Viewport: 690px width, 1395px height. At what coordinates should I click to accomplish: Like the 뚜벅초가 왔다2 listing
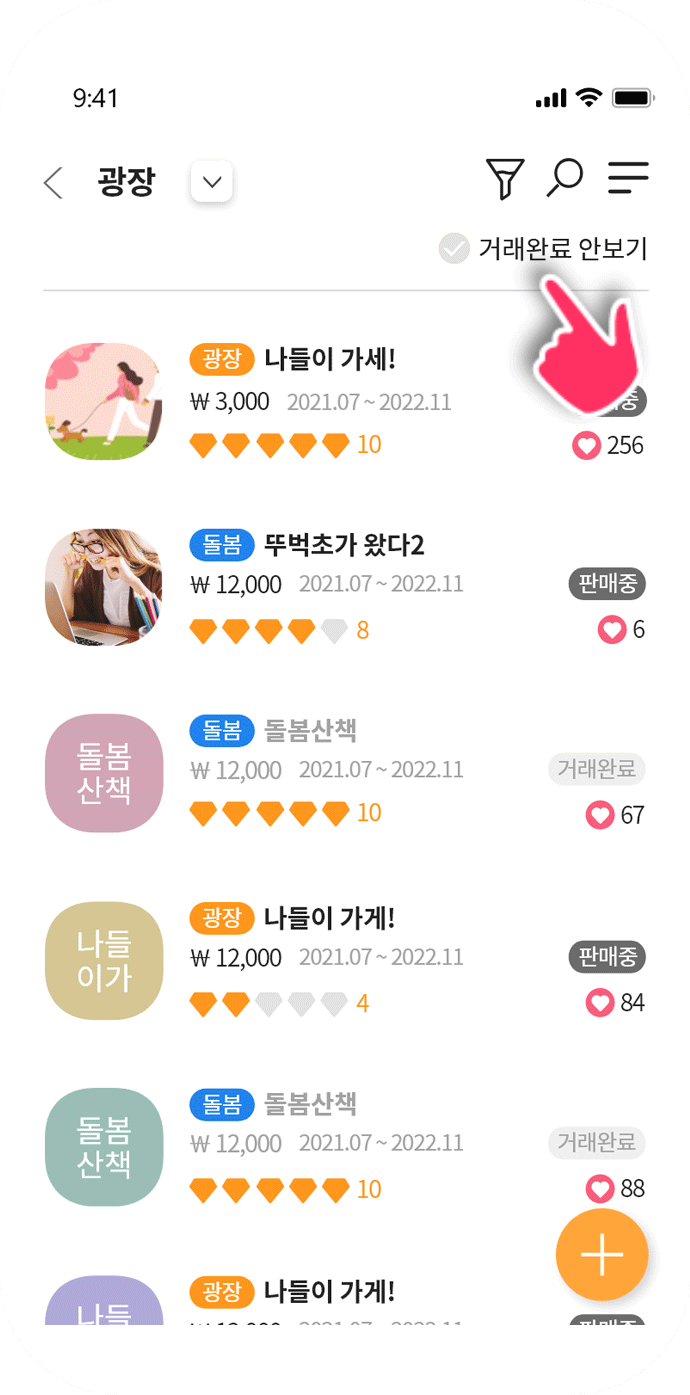pos(611,630)
